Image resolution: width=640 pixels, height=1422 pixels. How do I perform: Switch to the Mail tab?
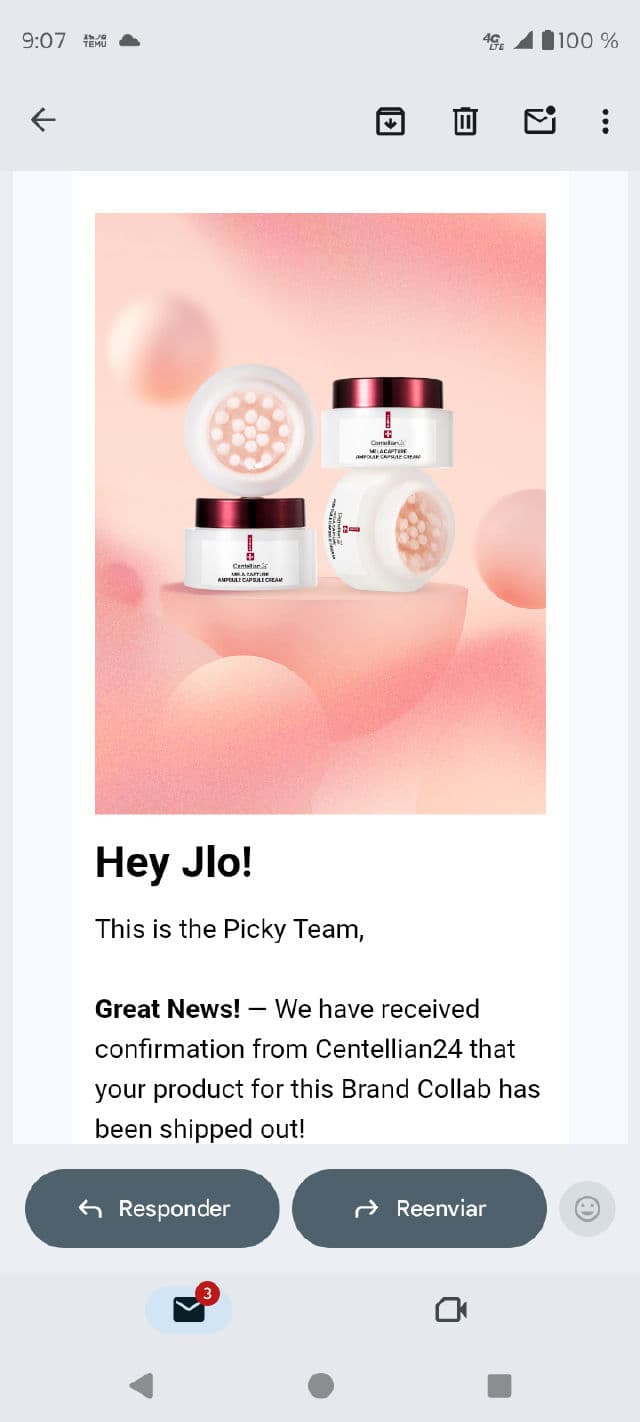(x=188, y=1309)
